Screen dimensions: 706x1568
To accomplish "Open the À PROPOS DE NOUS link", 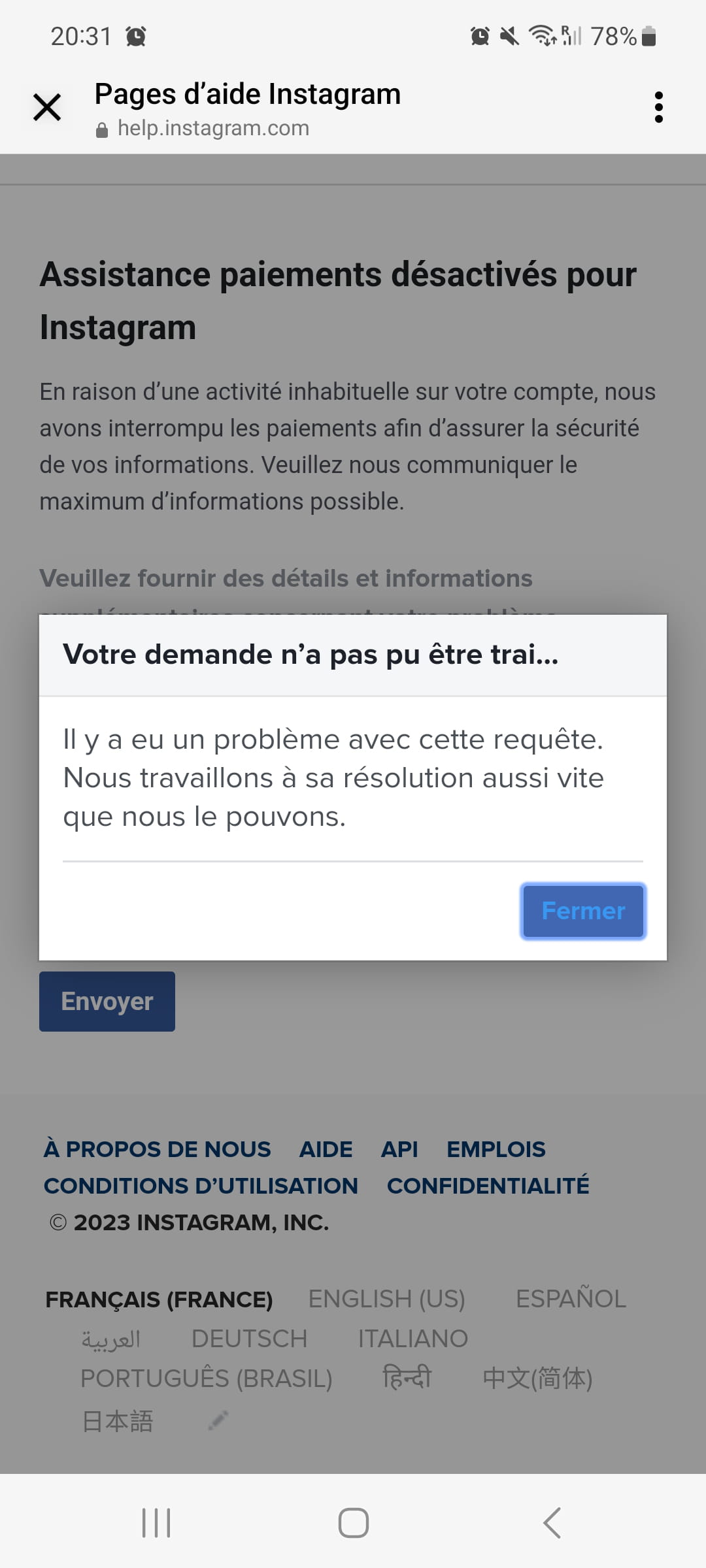I will click(x=158, y=1149).
